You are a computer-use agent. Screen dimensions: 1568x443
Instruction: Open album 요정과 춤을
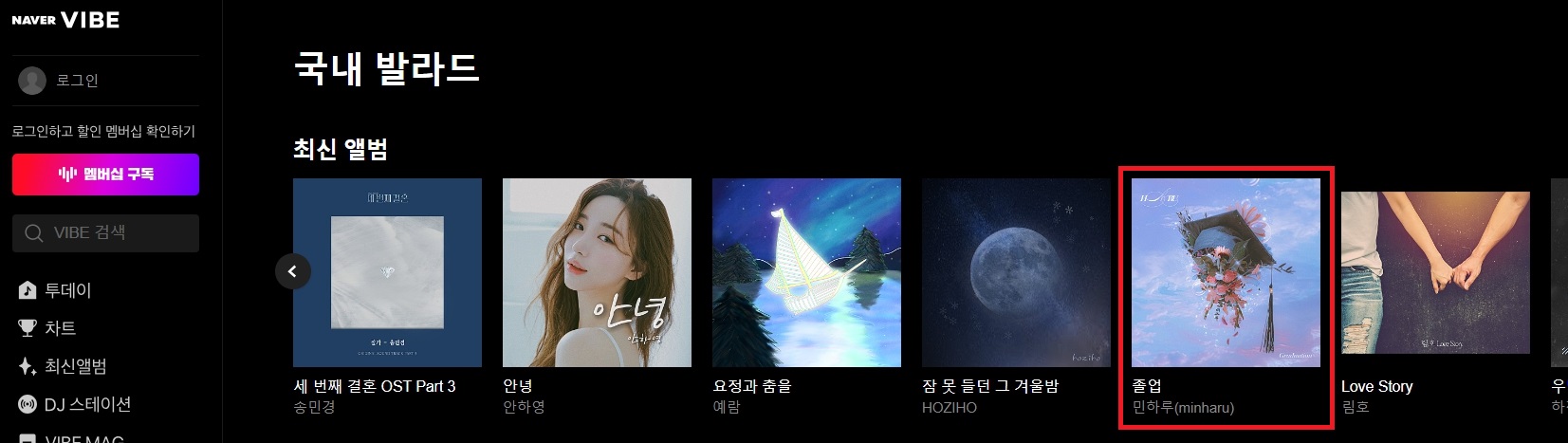click(806, 272)
